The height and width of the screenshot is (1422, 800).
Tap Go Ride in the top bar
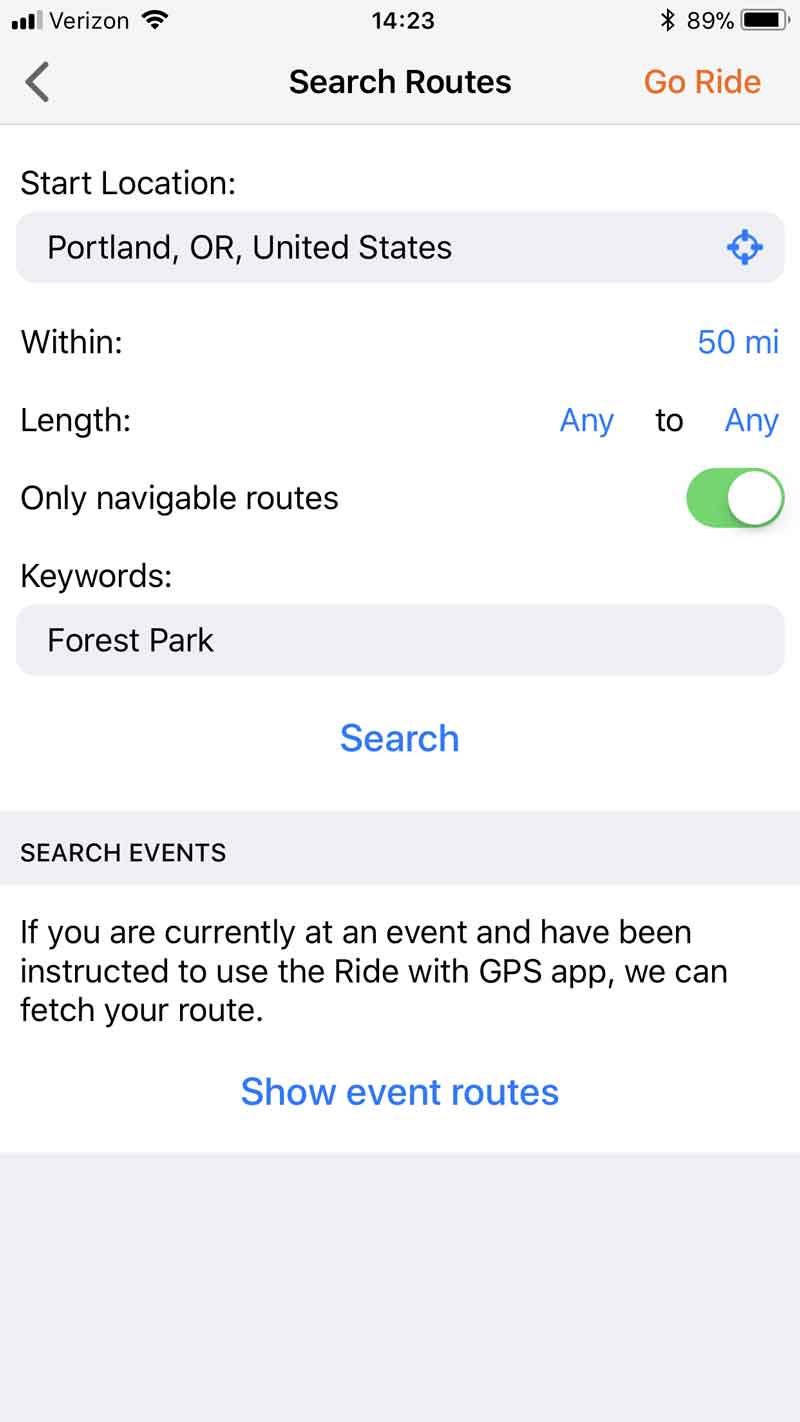tap(702, 82)
